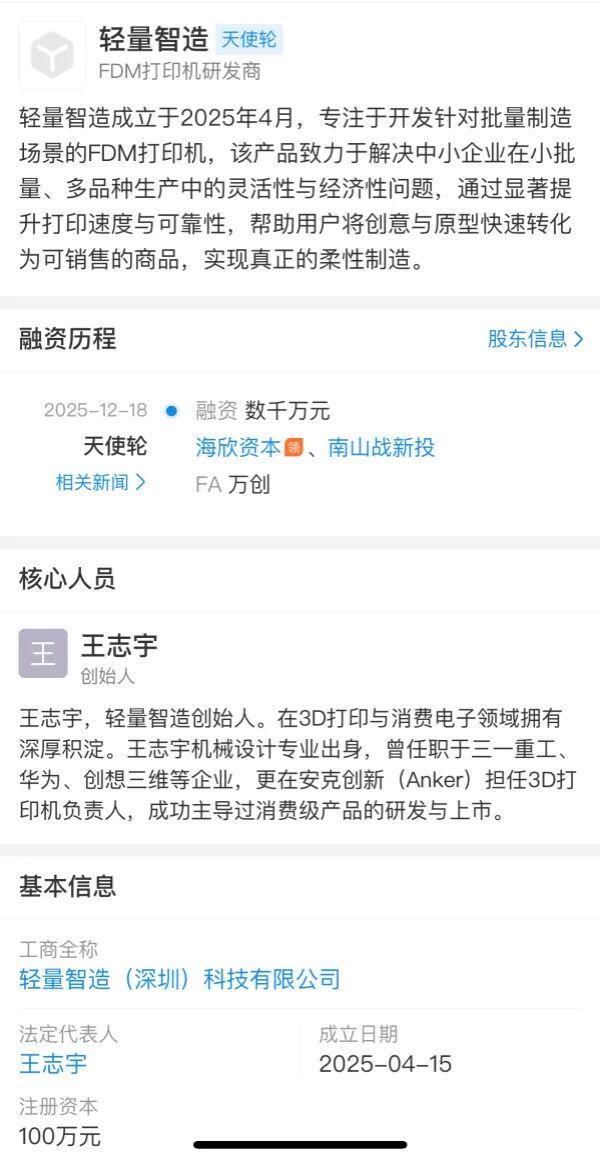Open investor 海欣资本
The width and height of the screenshot is (600, 1161).
[239, 447]
